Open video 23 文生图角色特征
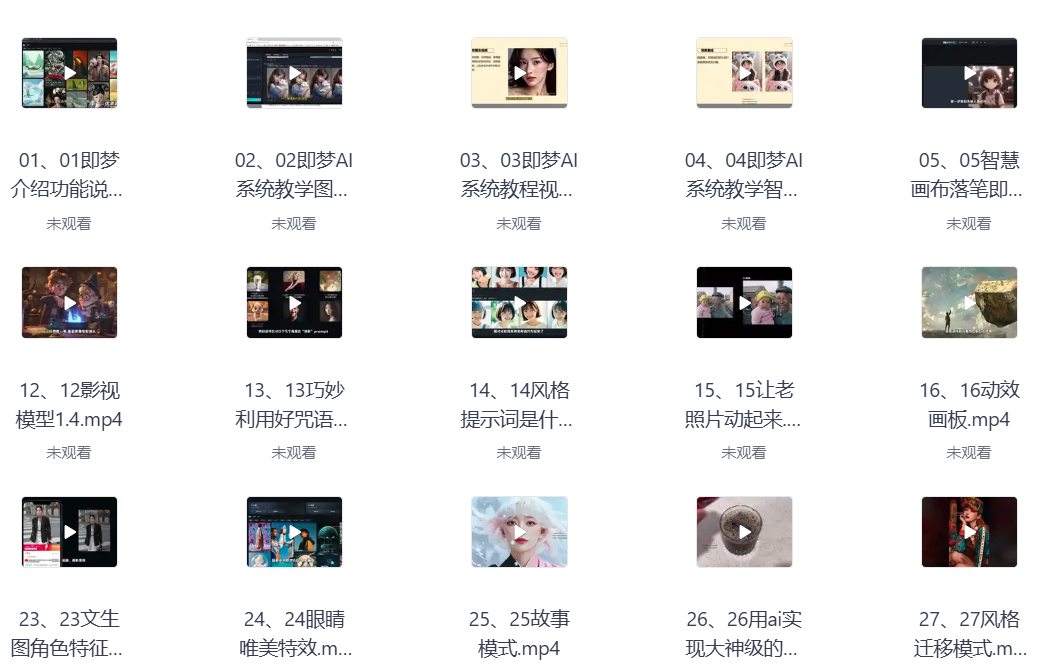The height and width of the screenshot is (672, 1056). click(x=69, y=532)
